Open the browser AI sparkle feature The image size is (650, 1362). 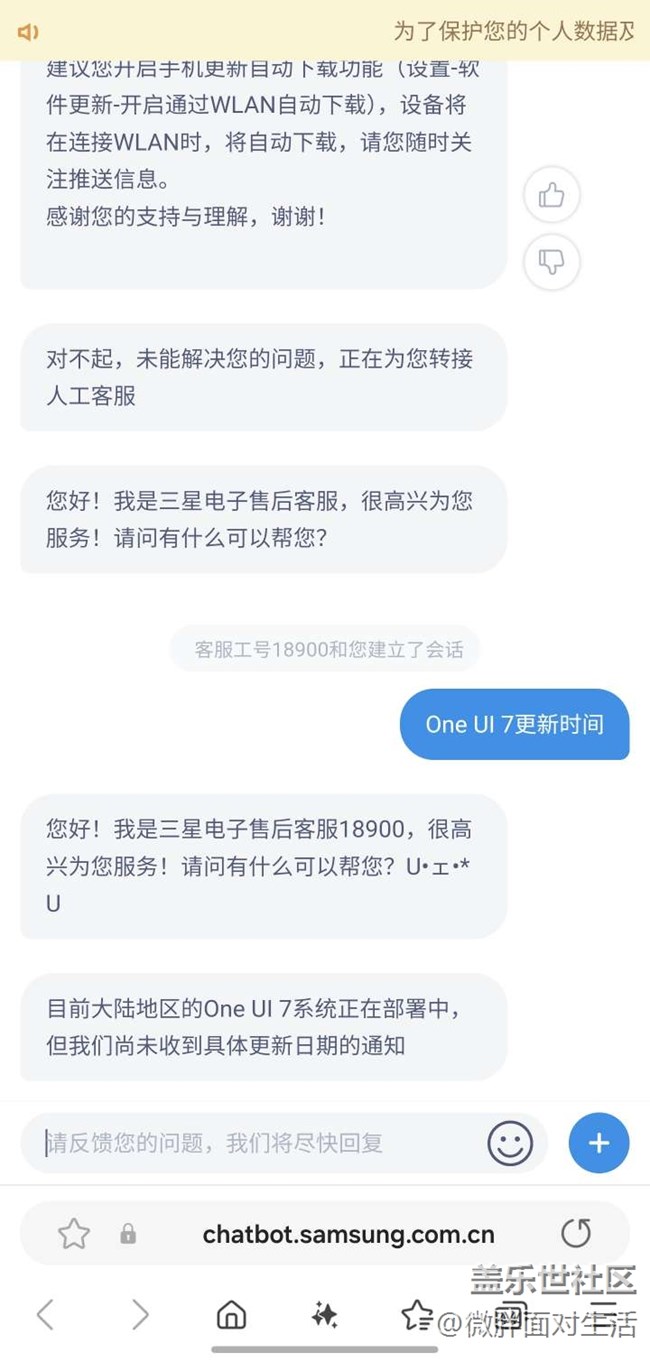coord(324,1315)
